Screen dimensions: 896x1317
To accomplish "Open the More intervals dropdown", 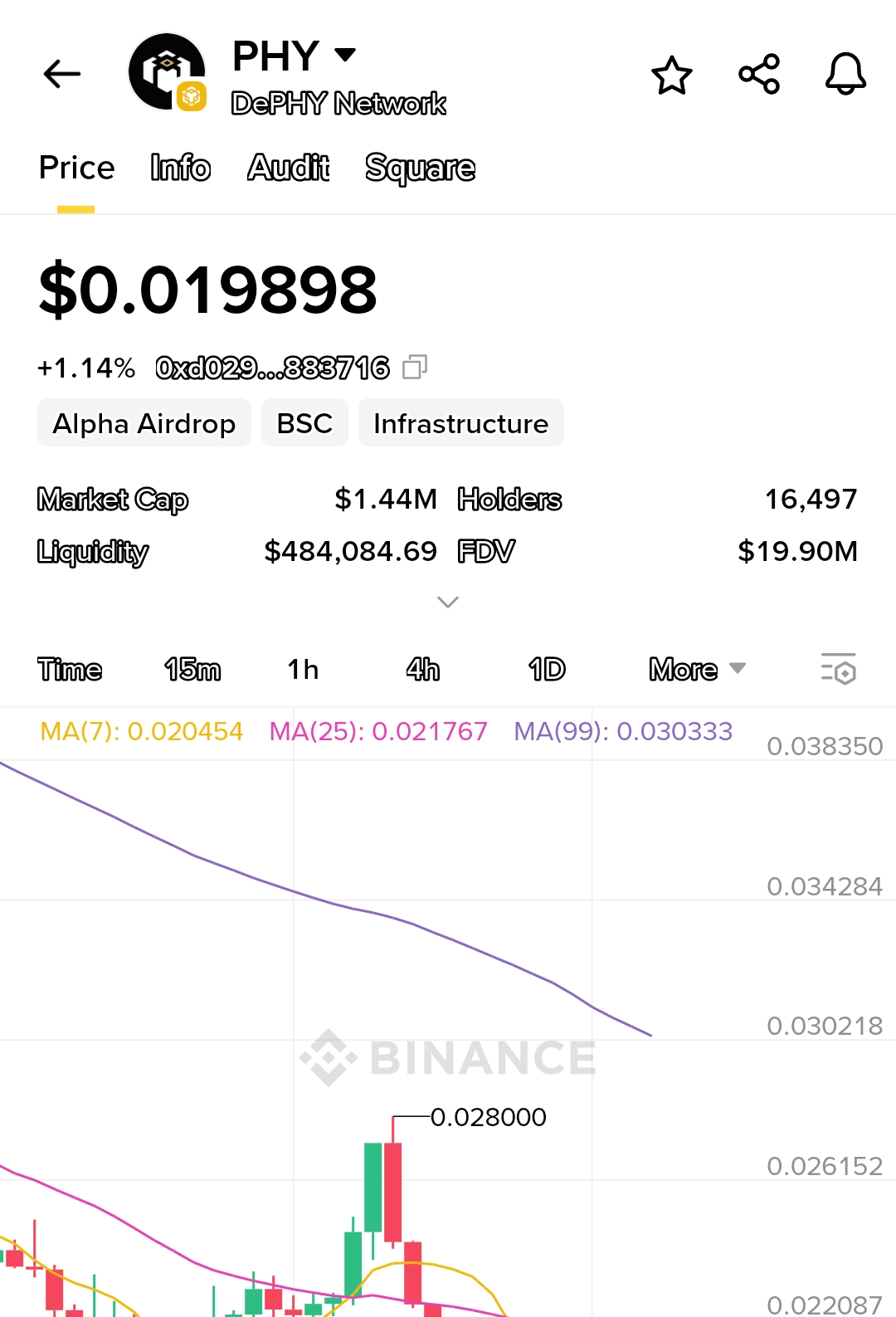I will pyautogui.click(x=697, y=669).
